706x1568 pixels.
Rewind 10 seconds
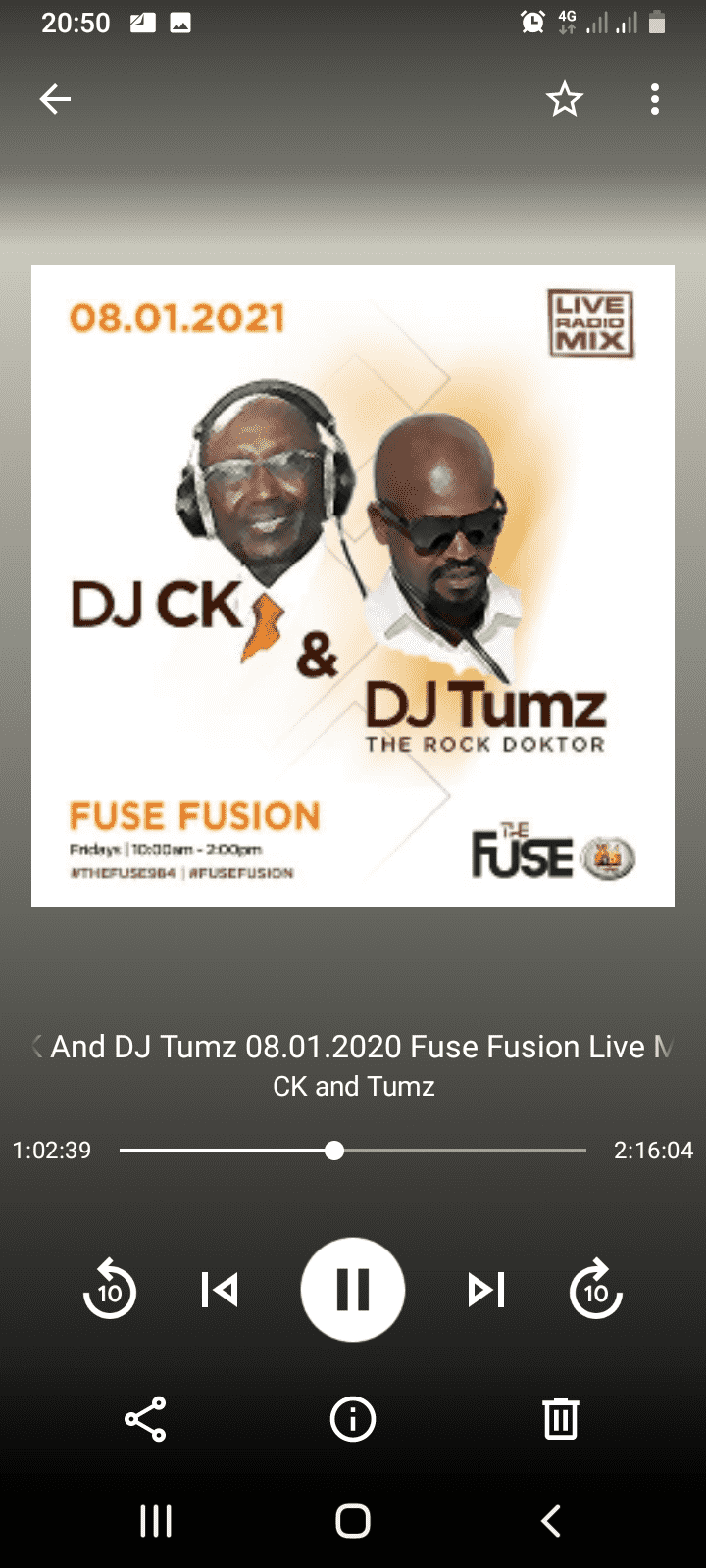[x=110, y=1289]
